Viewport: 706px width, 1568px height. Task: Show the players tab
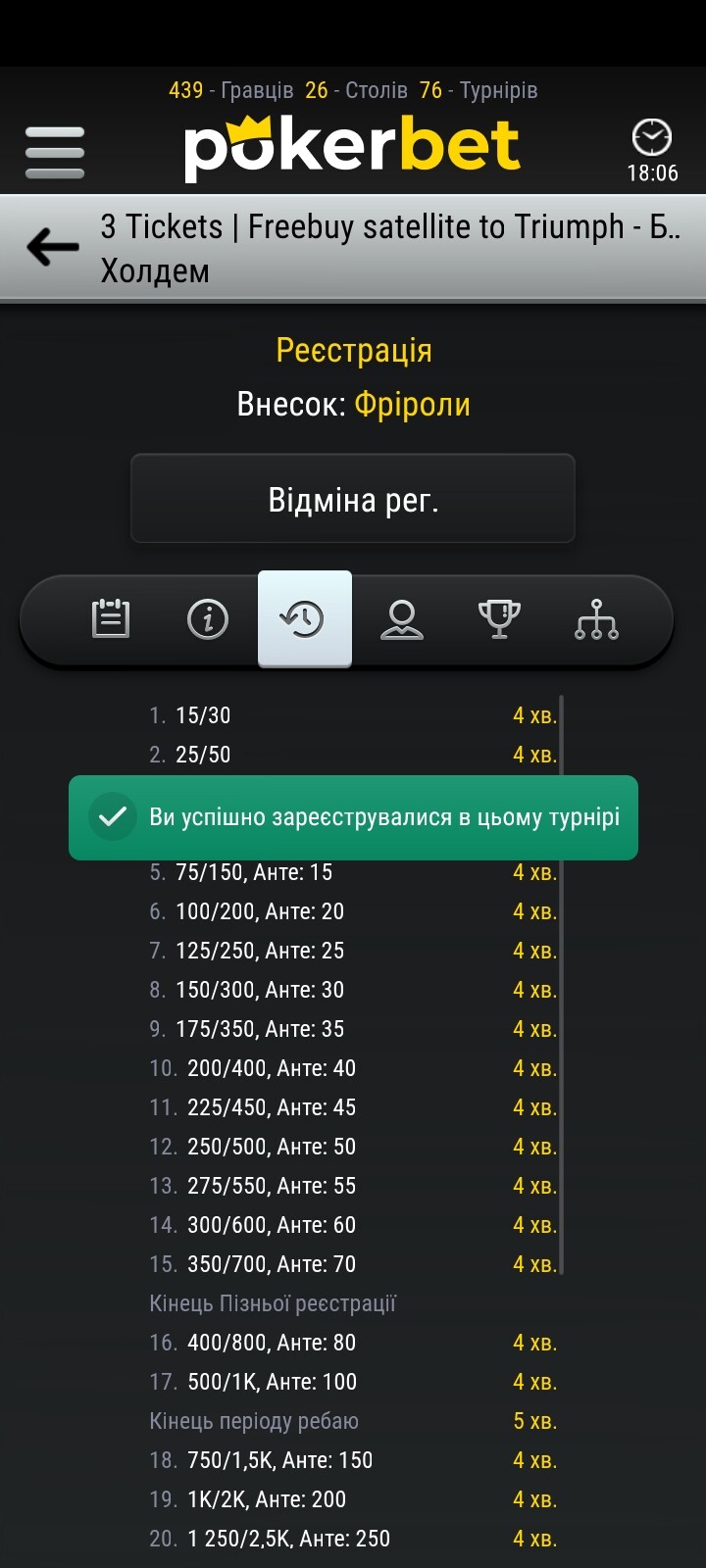tap(401, 619)
